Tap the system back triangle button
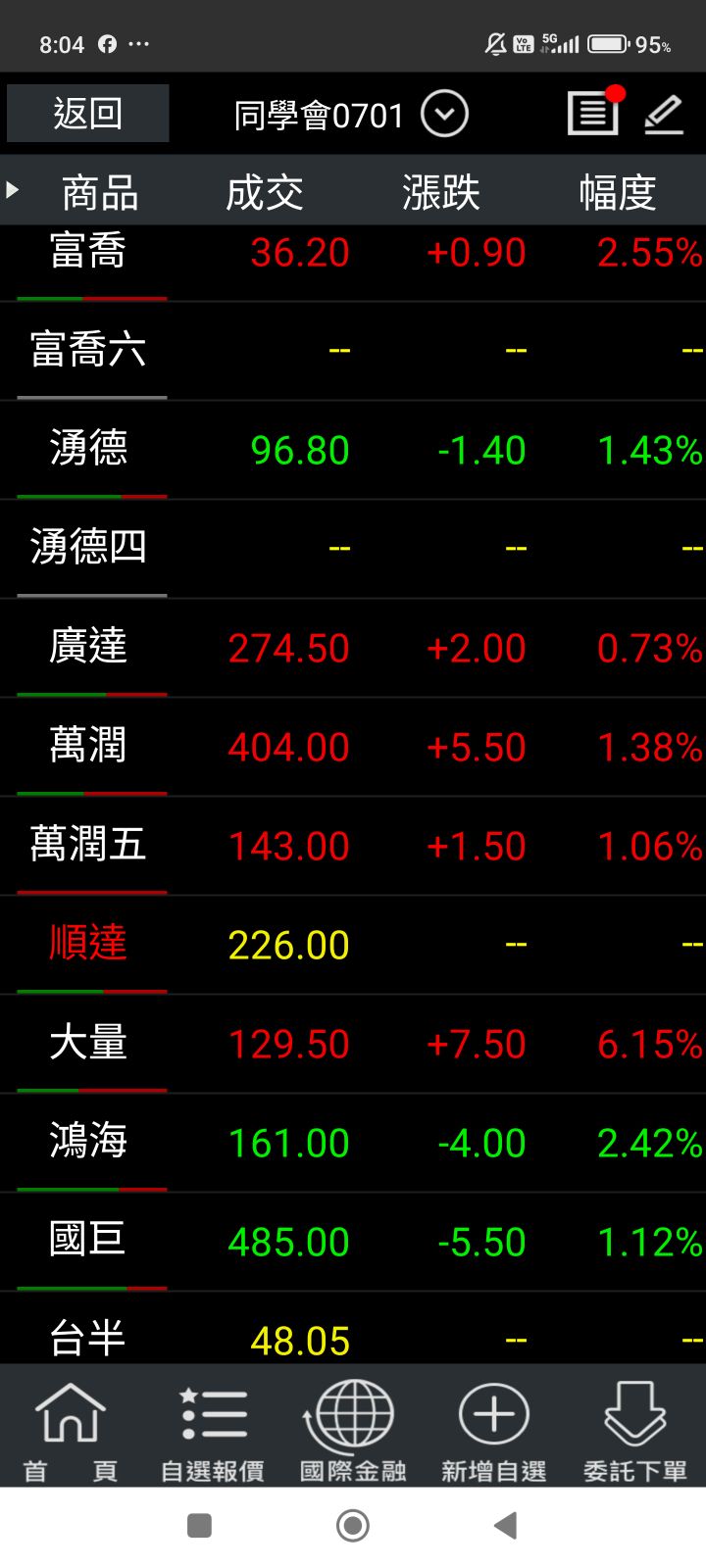This screenshot has width=706, height=1568. tap(505, 1526)
